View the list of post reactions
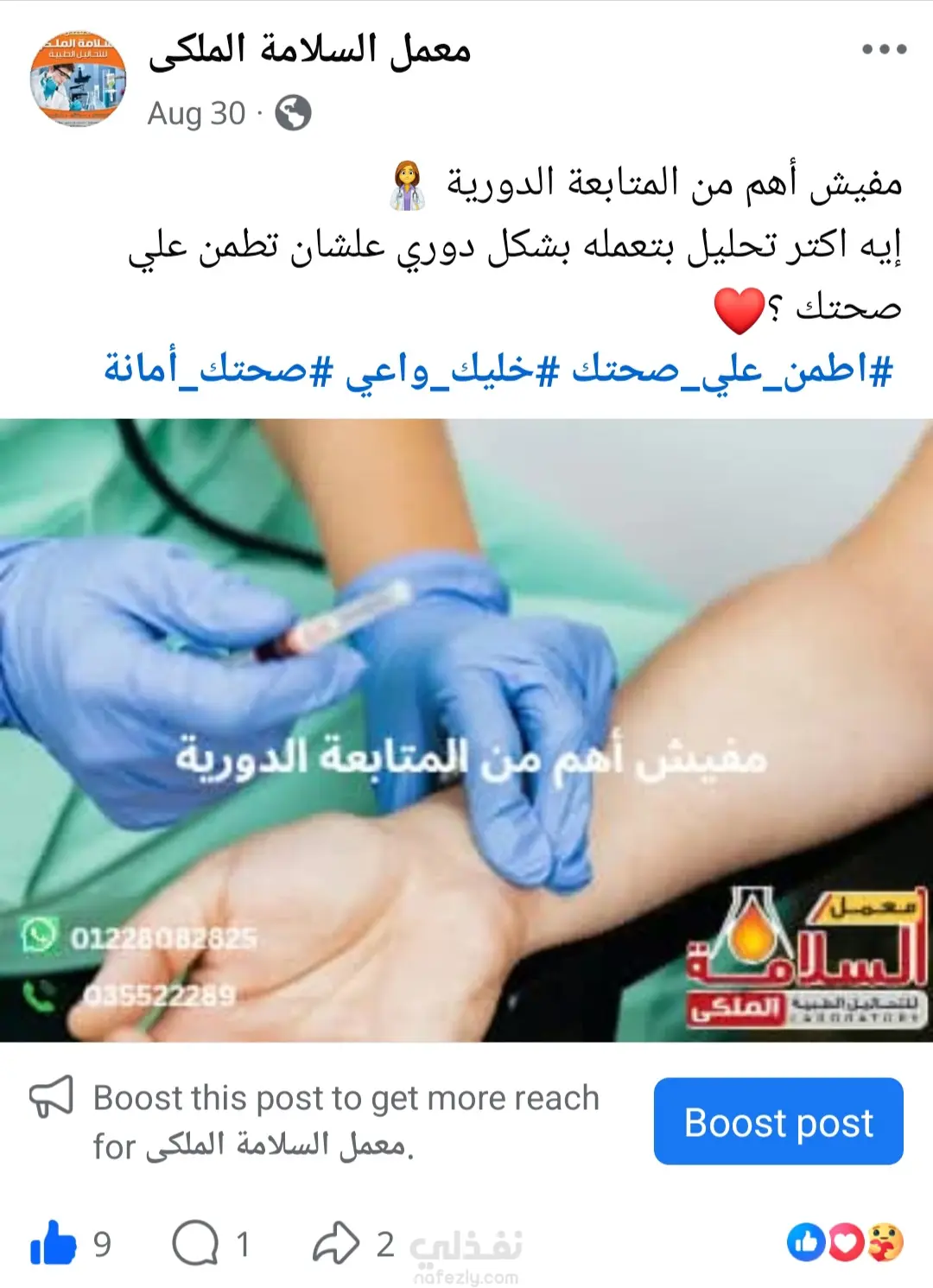 (x=845, y=1243)
